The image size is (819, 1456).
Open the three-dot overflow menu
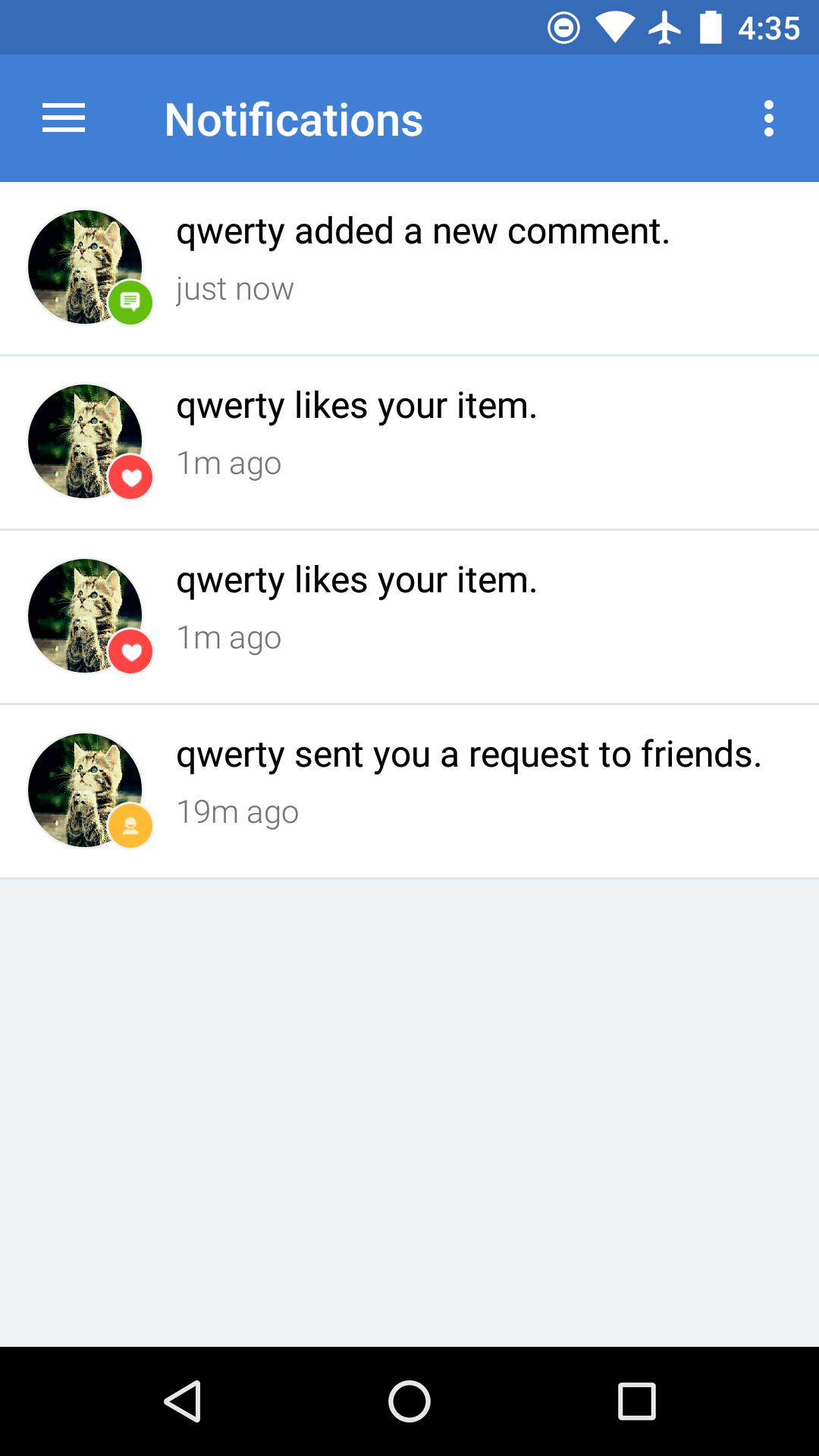pos(769,118)
